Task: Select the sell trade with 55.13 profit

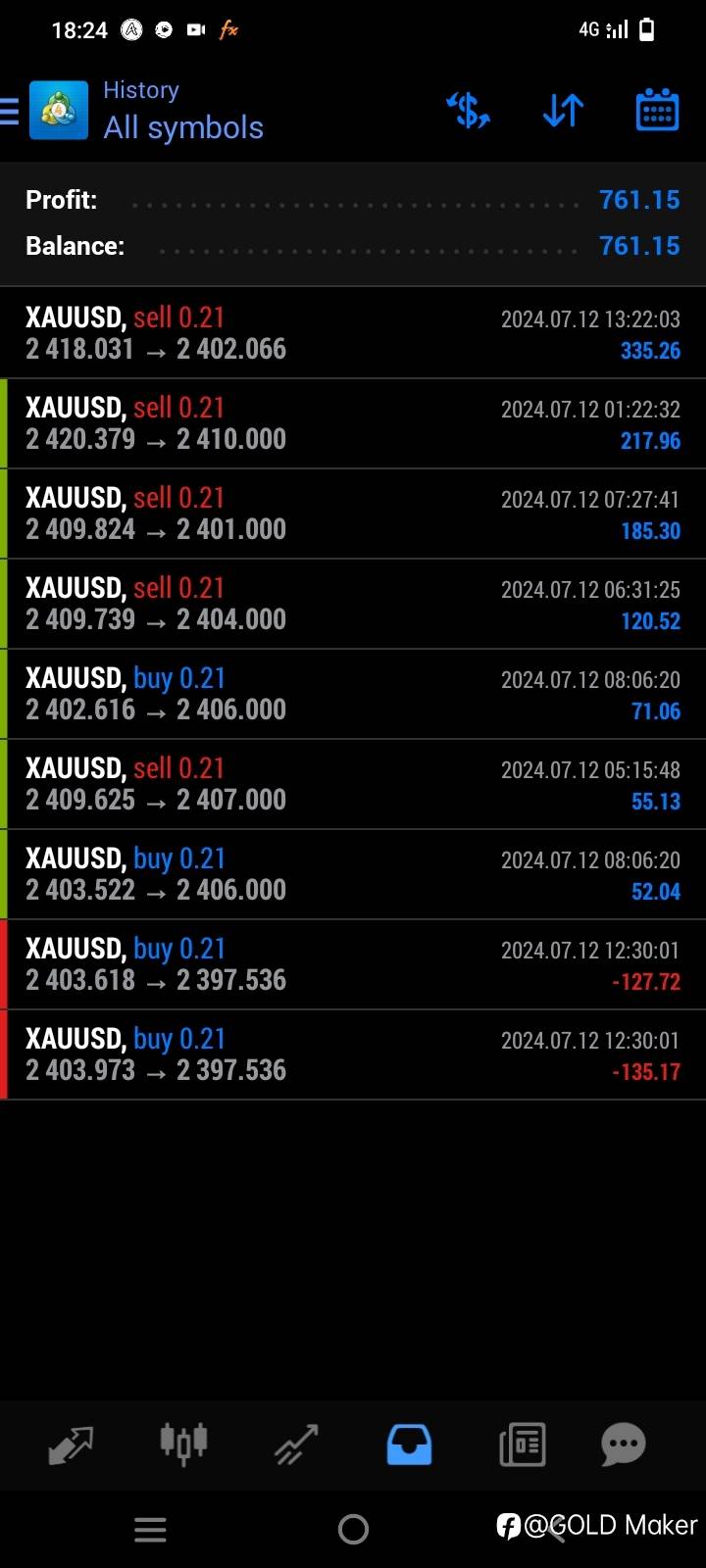Action: click(x=353, y=784)
